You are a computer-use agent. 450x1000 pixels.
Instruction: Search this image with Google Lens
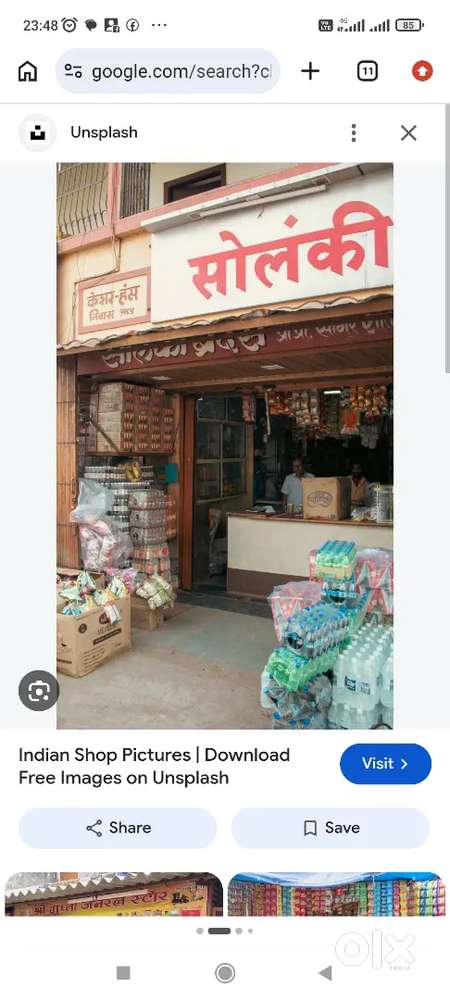click(x=39, y=690)
